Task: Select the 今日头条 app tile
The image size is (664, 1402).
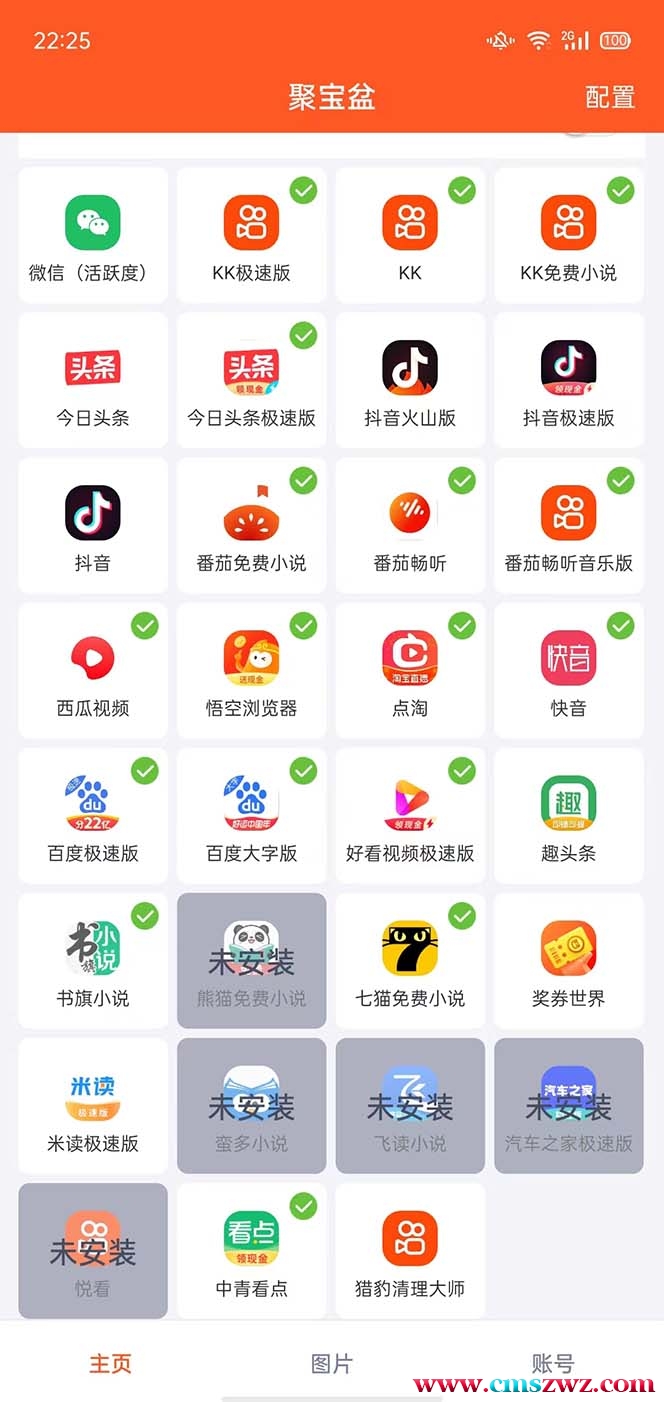Action: pyautogui.click(x=93, y=381)
